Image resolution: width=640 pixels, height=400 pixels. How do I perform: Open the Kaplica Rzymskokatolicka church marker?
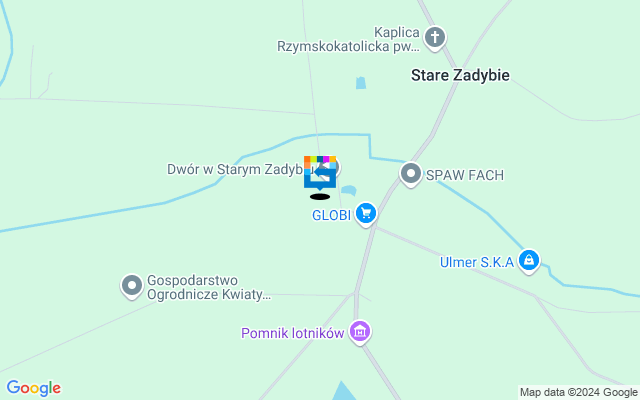click(x=434, y=39)
